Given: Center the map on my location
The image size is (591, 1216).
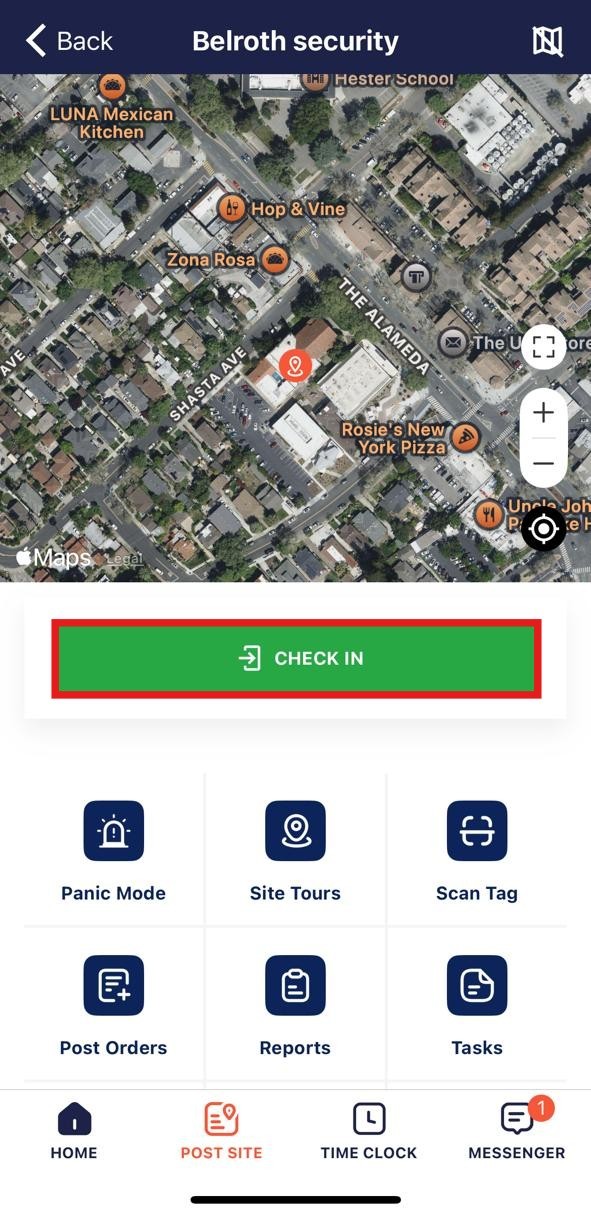Looking at the screenshot, I should [544, 529].
